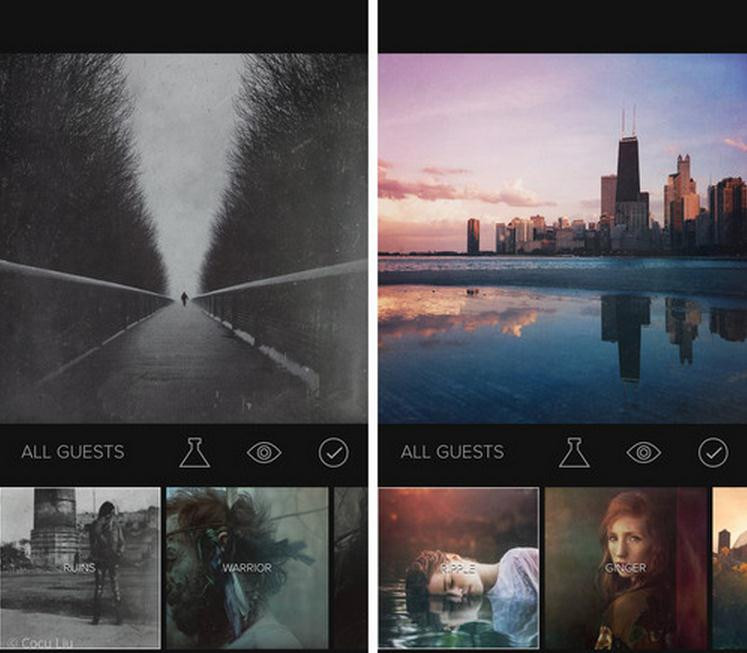Open the flask formulas icon above Ripple

(574, 452)
